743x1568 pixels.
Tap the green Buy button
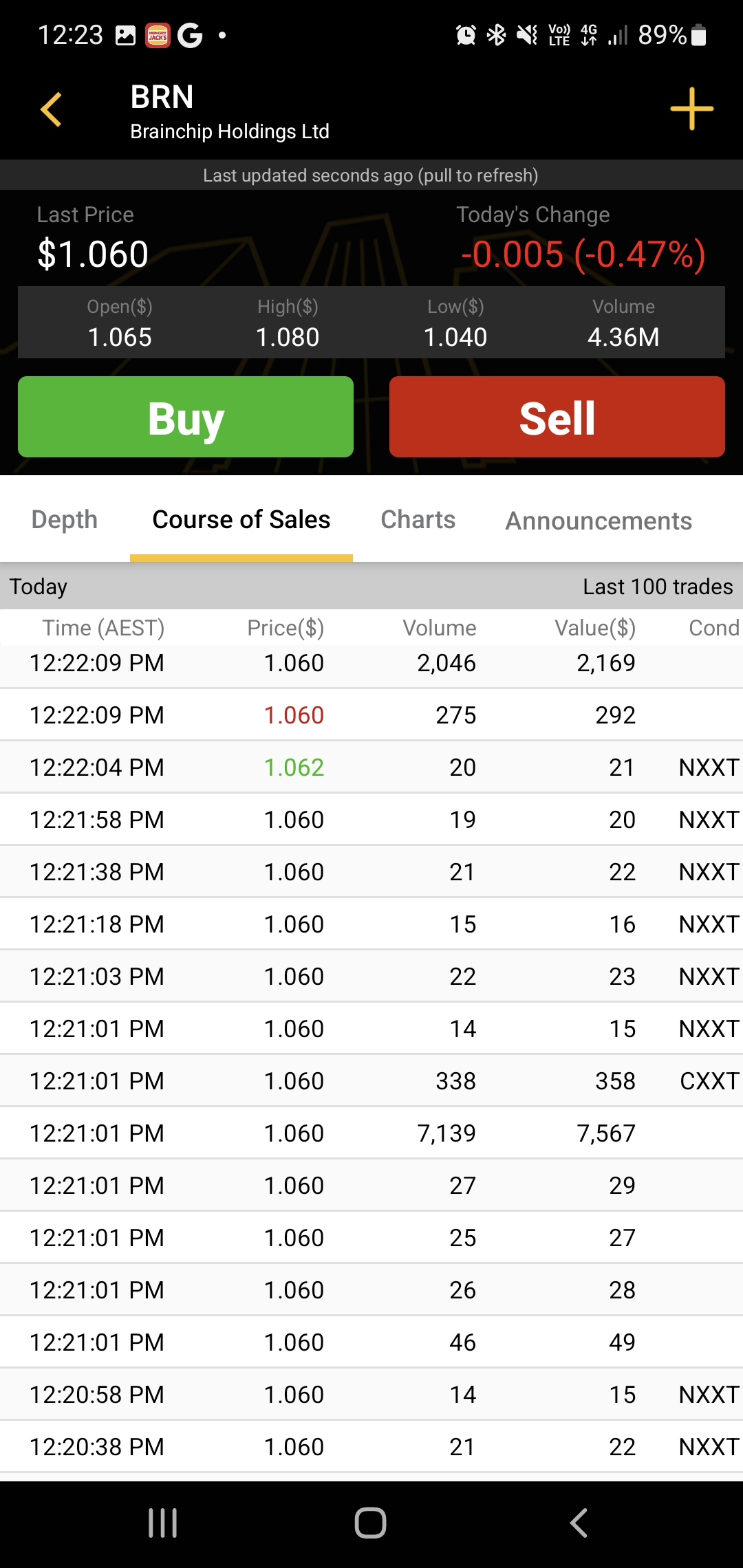(x=186, y=417)
